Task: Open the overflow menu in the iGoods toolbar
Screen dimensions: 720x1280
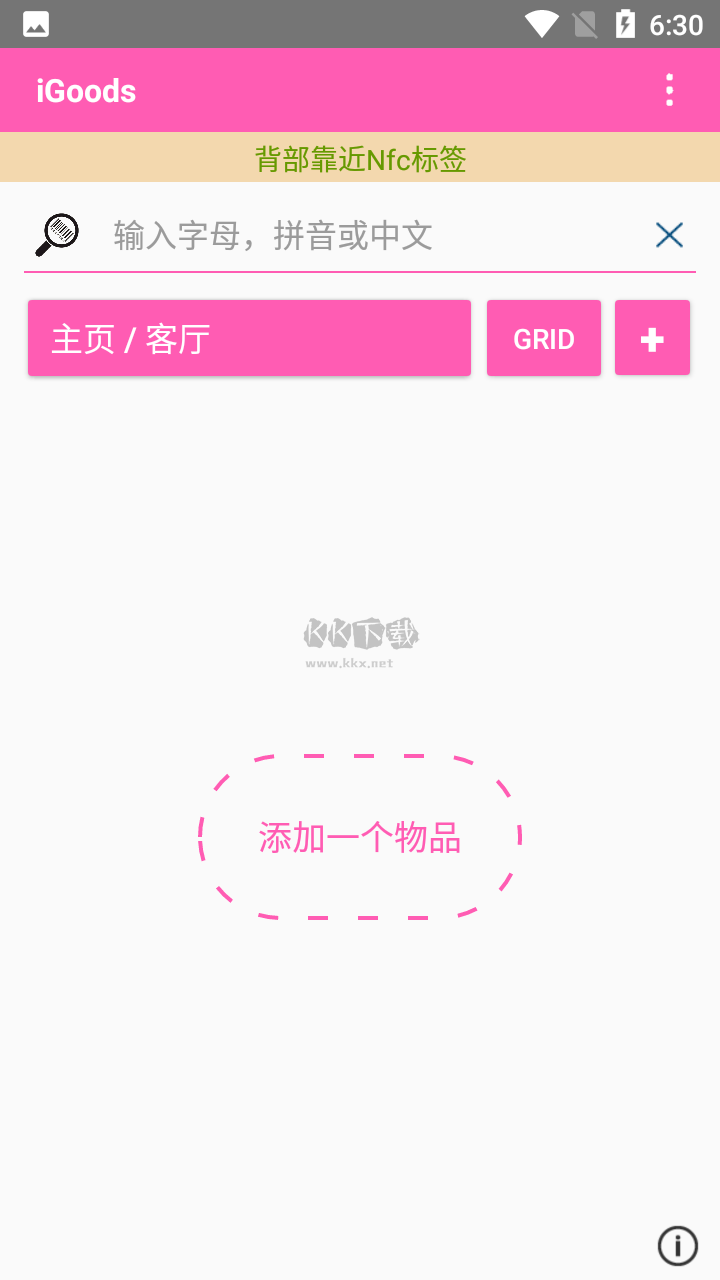Action: [669, 89]
